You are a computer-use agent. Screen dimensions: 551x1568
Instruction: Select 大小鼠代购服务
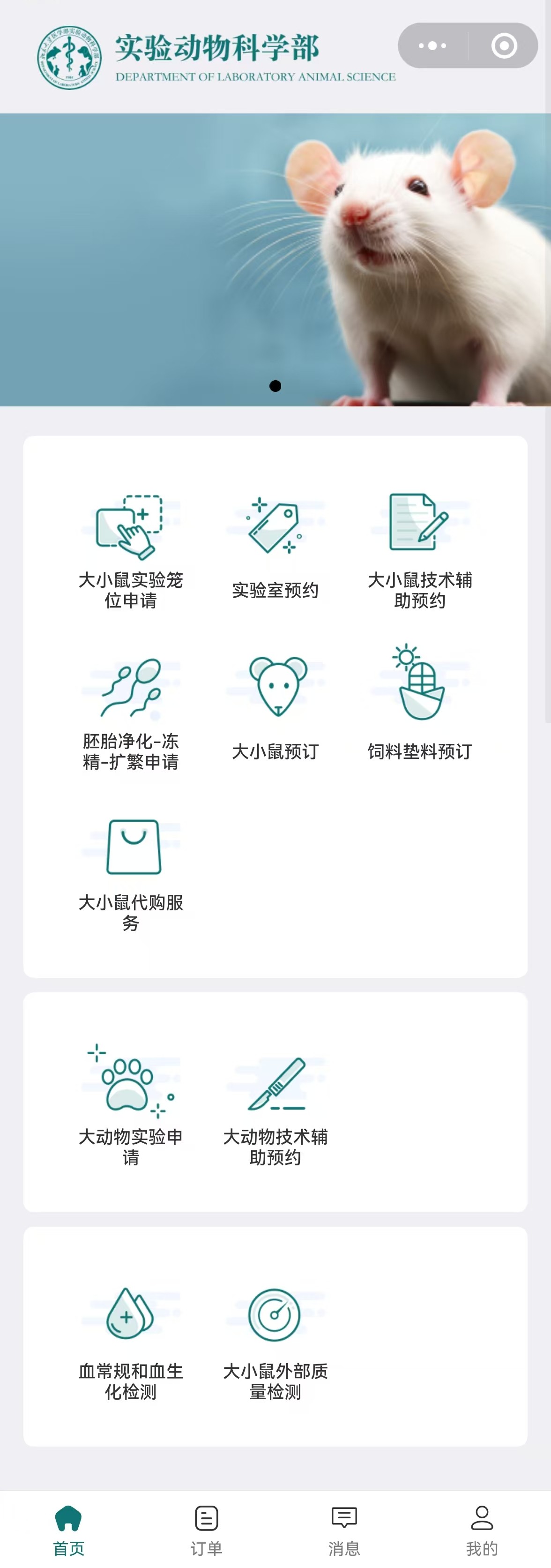(x=131, y=873)
